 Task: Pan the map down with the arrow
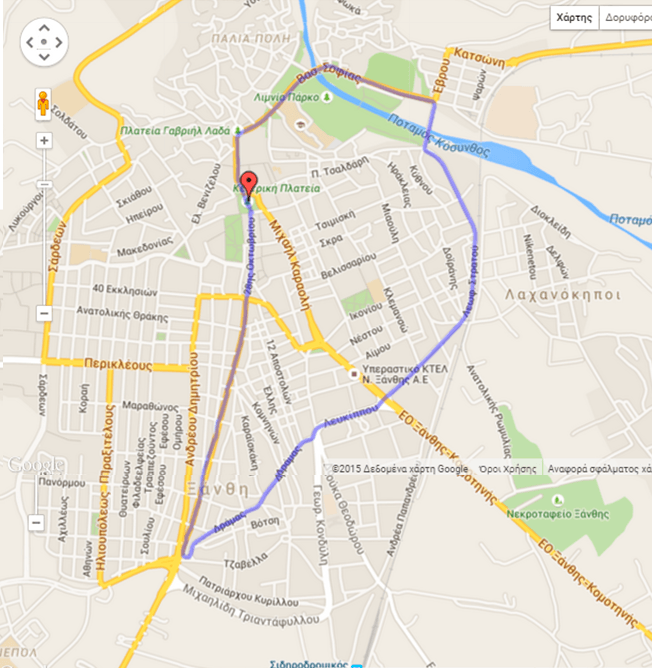click(45, 58)
